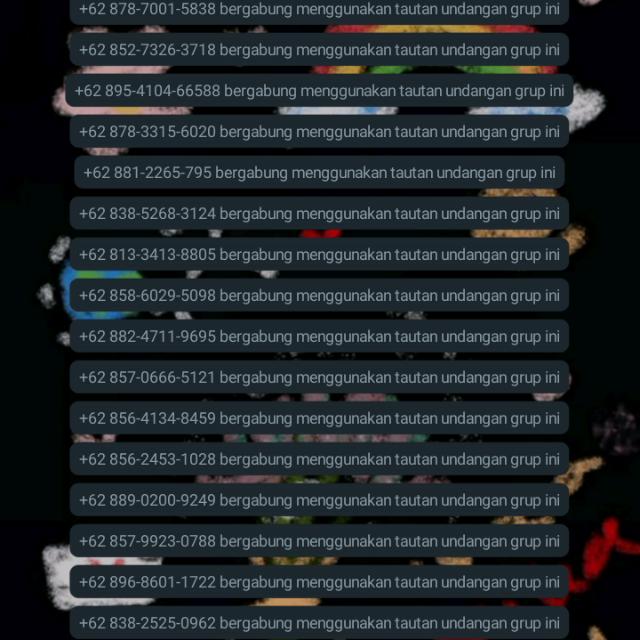Open options for +62 838-5268-3124
This screenshot has width=640, height=640.
pos(319,214)
